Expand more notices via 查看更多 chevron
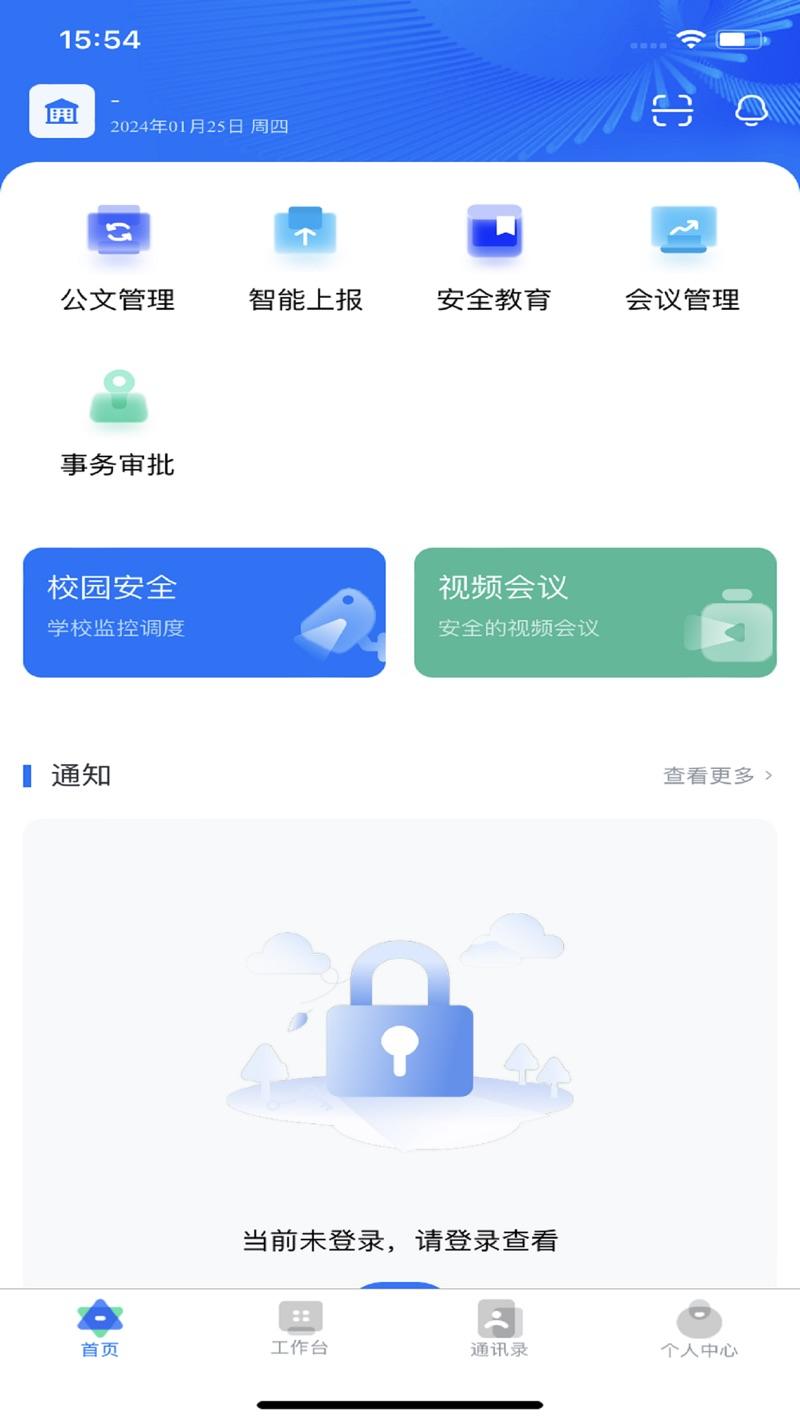The image size is (800, 1422). coord(715,775)
